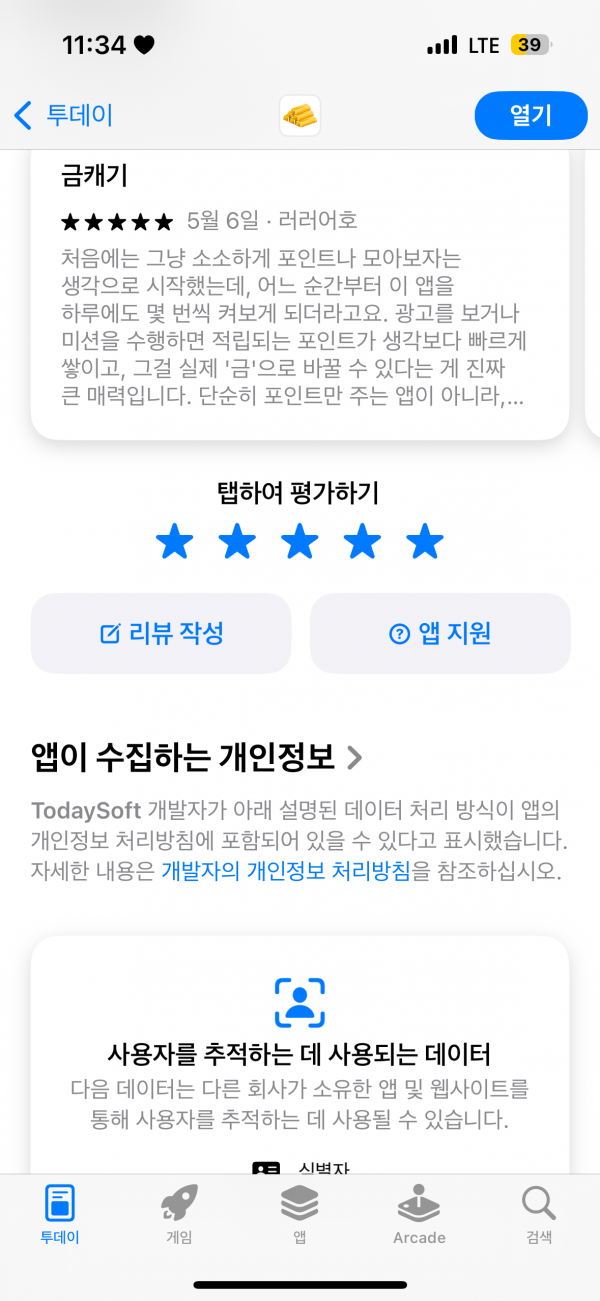The height and width of the screenshot is (1301, 600).
Task: Open 개발자의 개인정보 처리방침 link
Action: (x=286, y=871)
